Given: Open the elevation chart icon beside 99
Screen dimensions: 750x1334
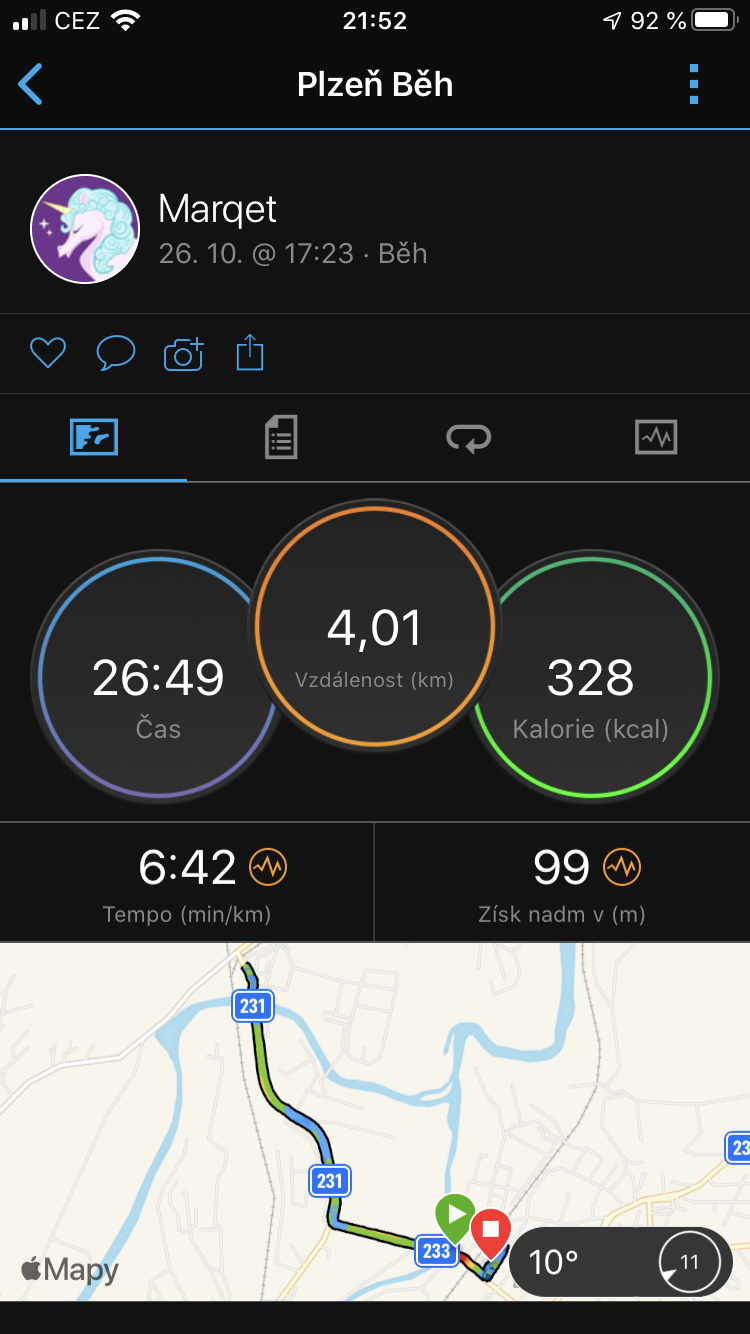Looking at the screenshot, I should click(622, 867).
